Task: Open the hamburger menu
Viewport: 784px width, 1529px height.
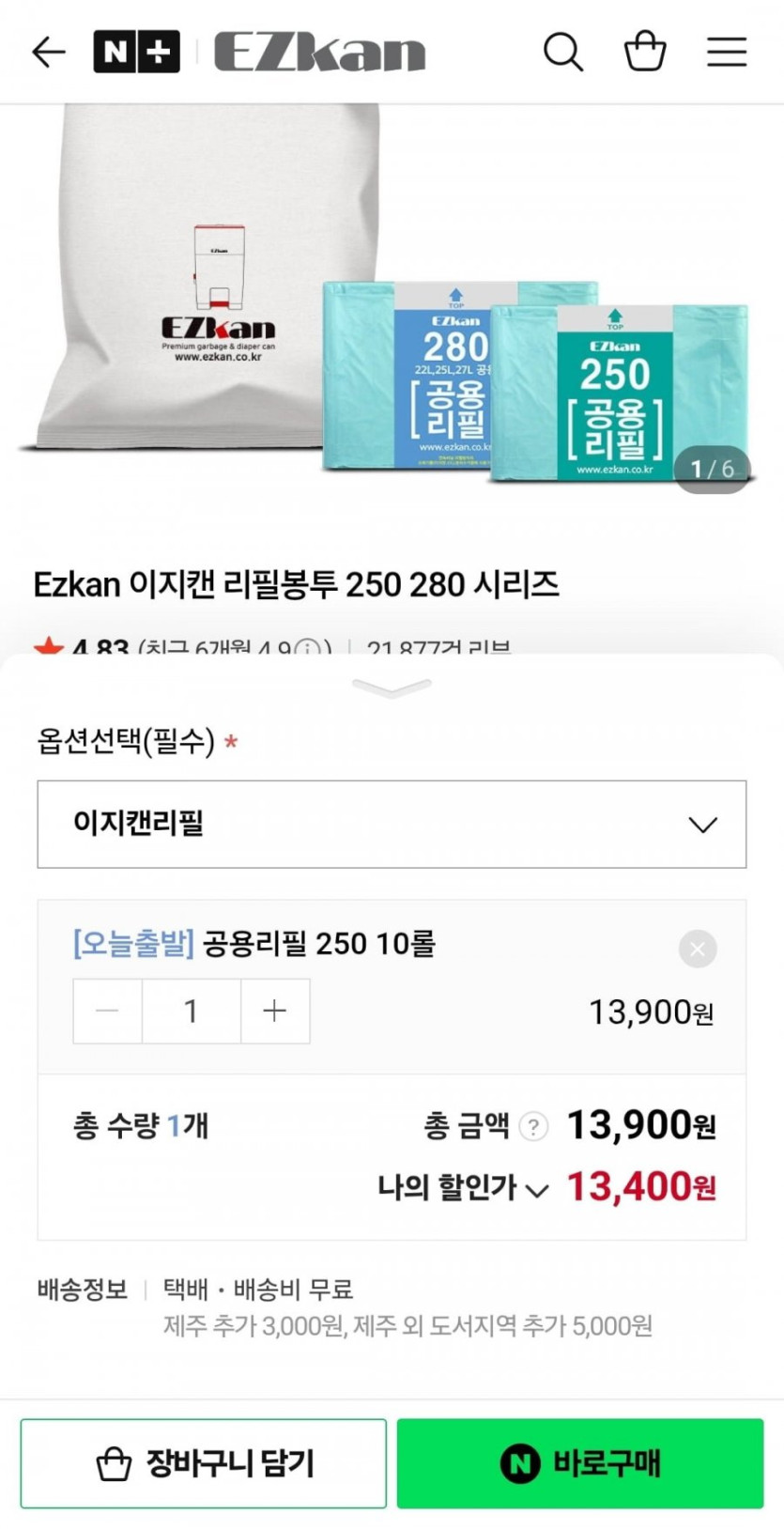Action: (727, 52)
